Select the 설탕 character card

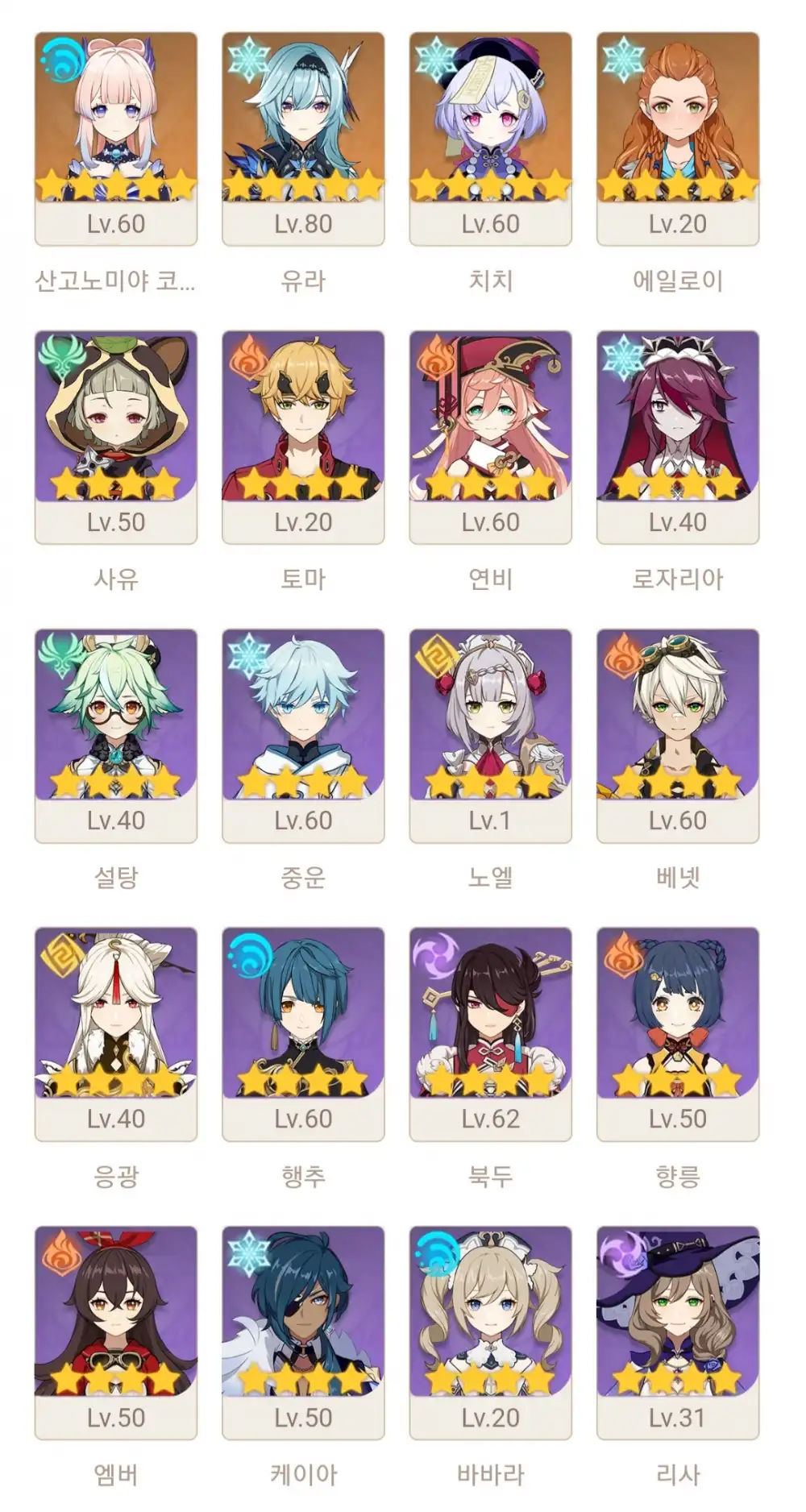pyautogui.click(x=116, y=735)
